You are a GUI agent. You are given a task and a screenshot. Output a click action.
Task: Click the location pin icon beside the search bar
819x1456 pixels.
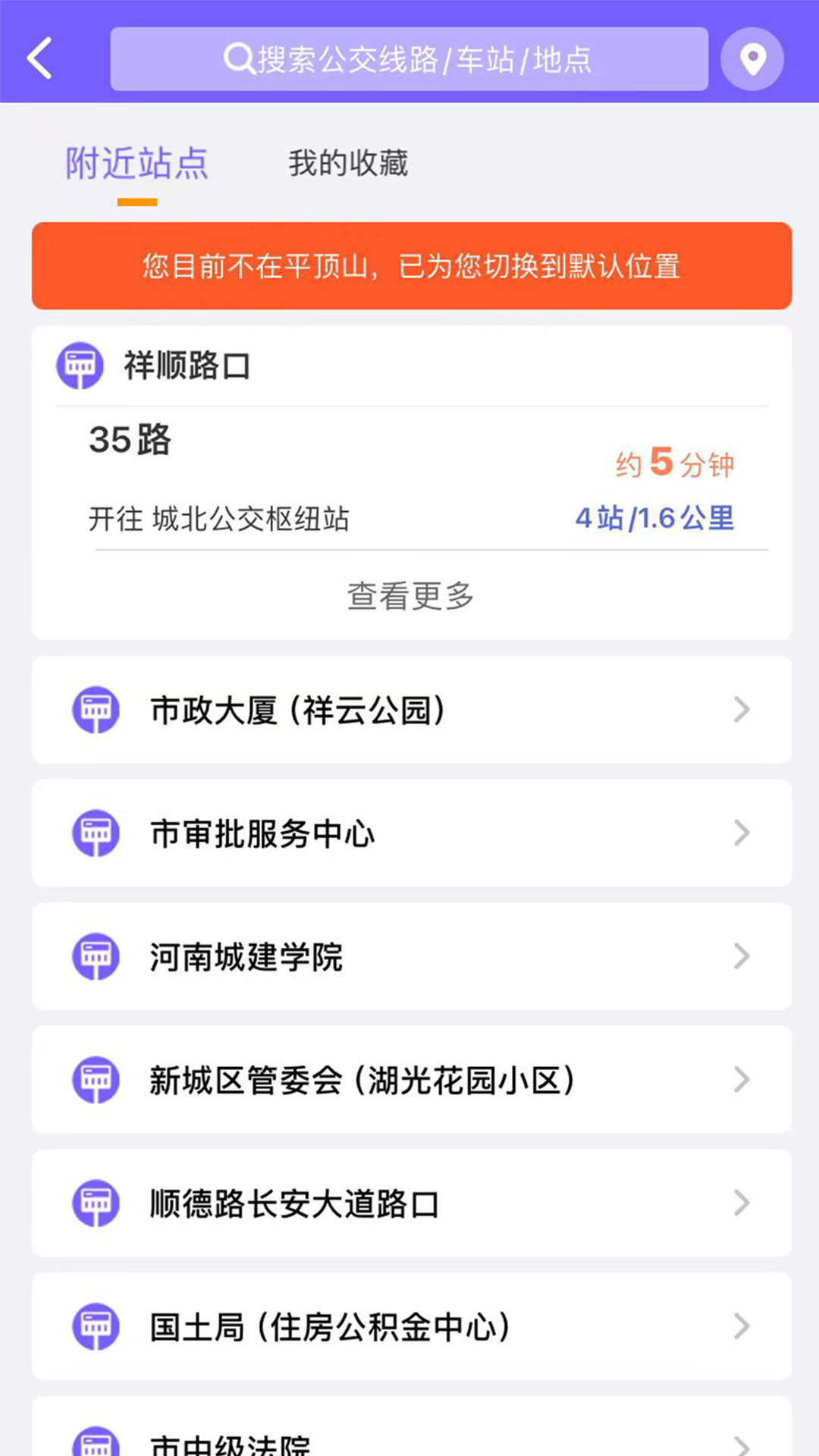pos(752,58)
